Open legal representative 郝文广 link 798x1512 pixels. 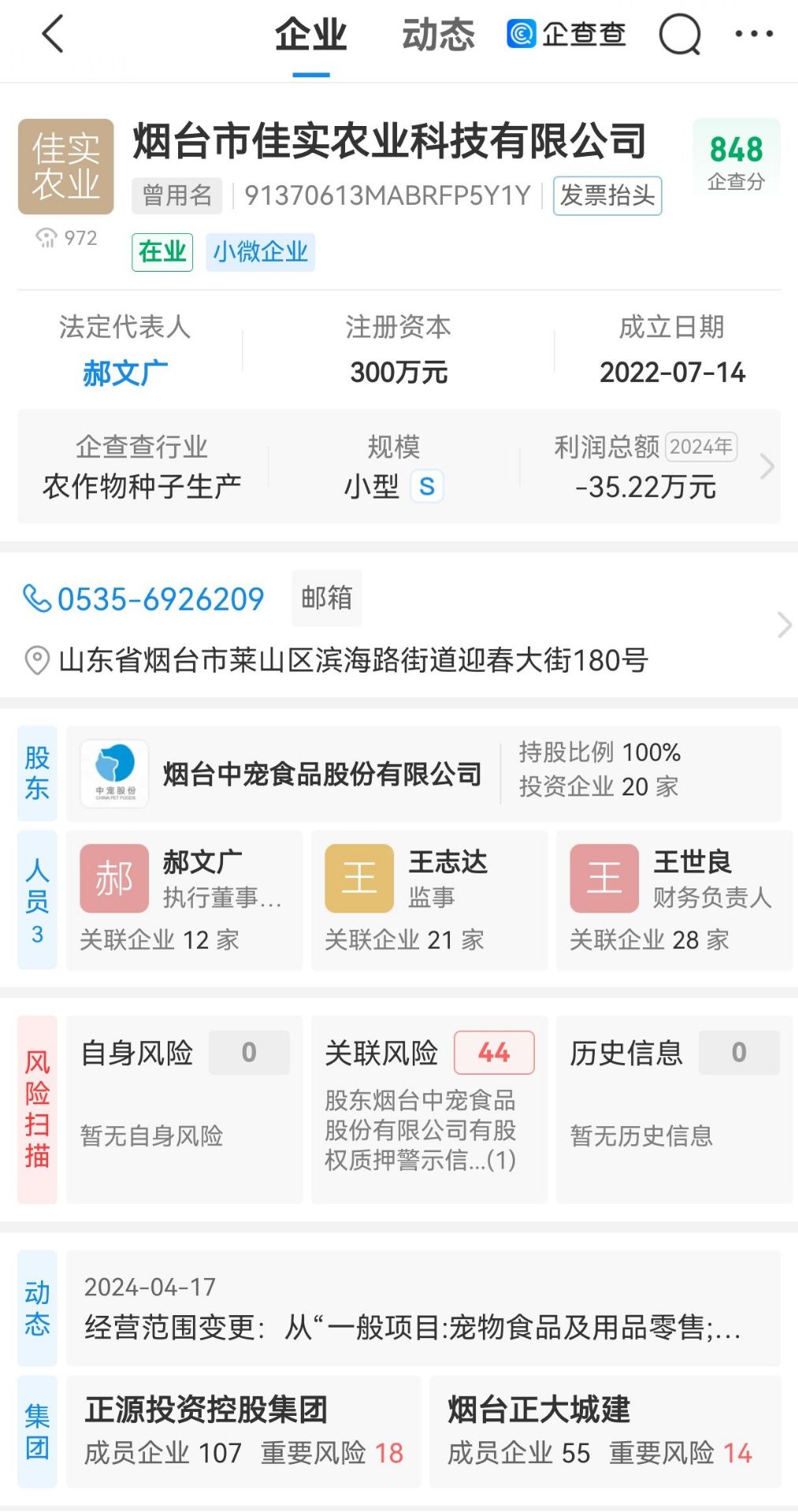[125, 372]
